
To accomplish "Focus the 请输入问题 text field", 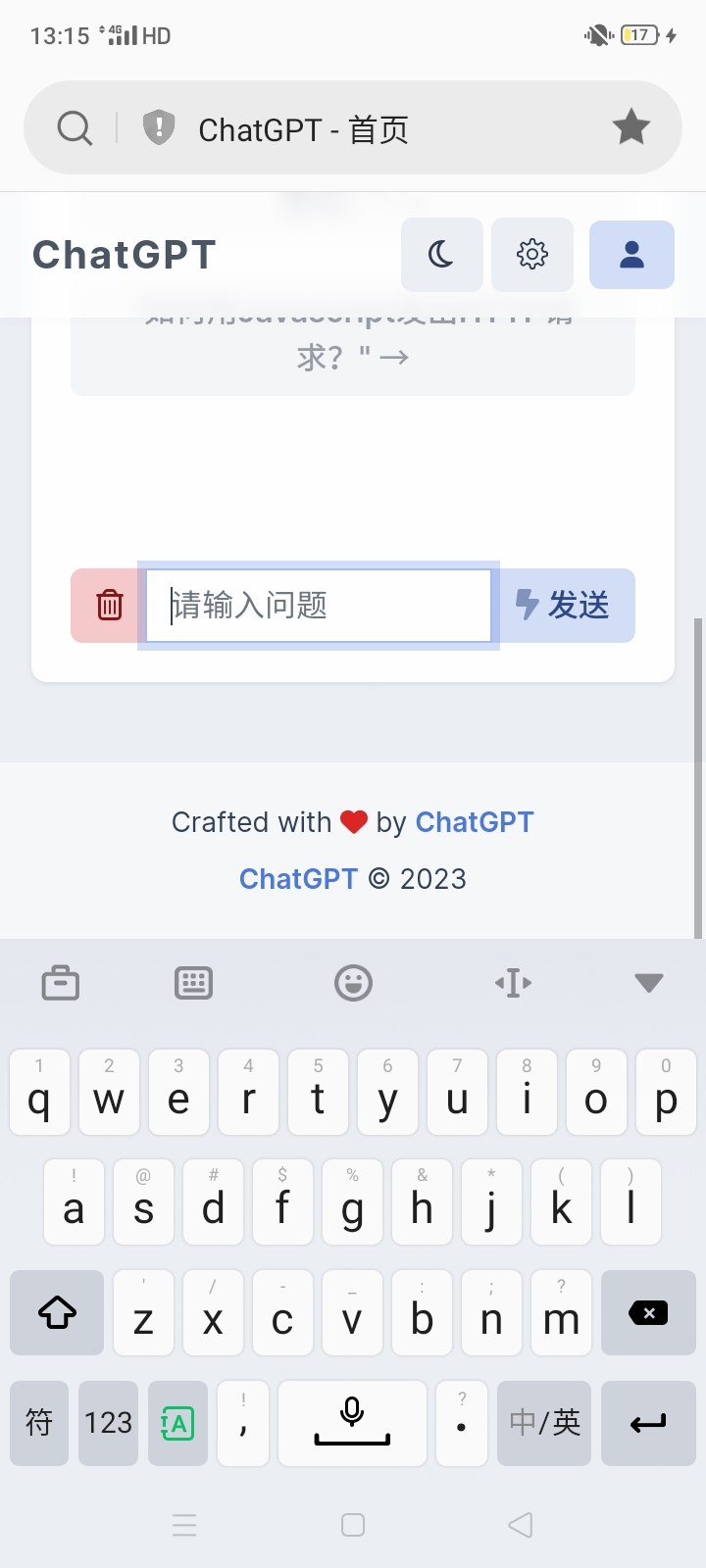I will pyautogui.click(x=319, y=606).
